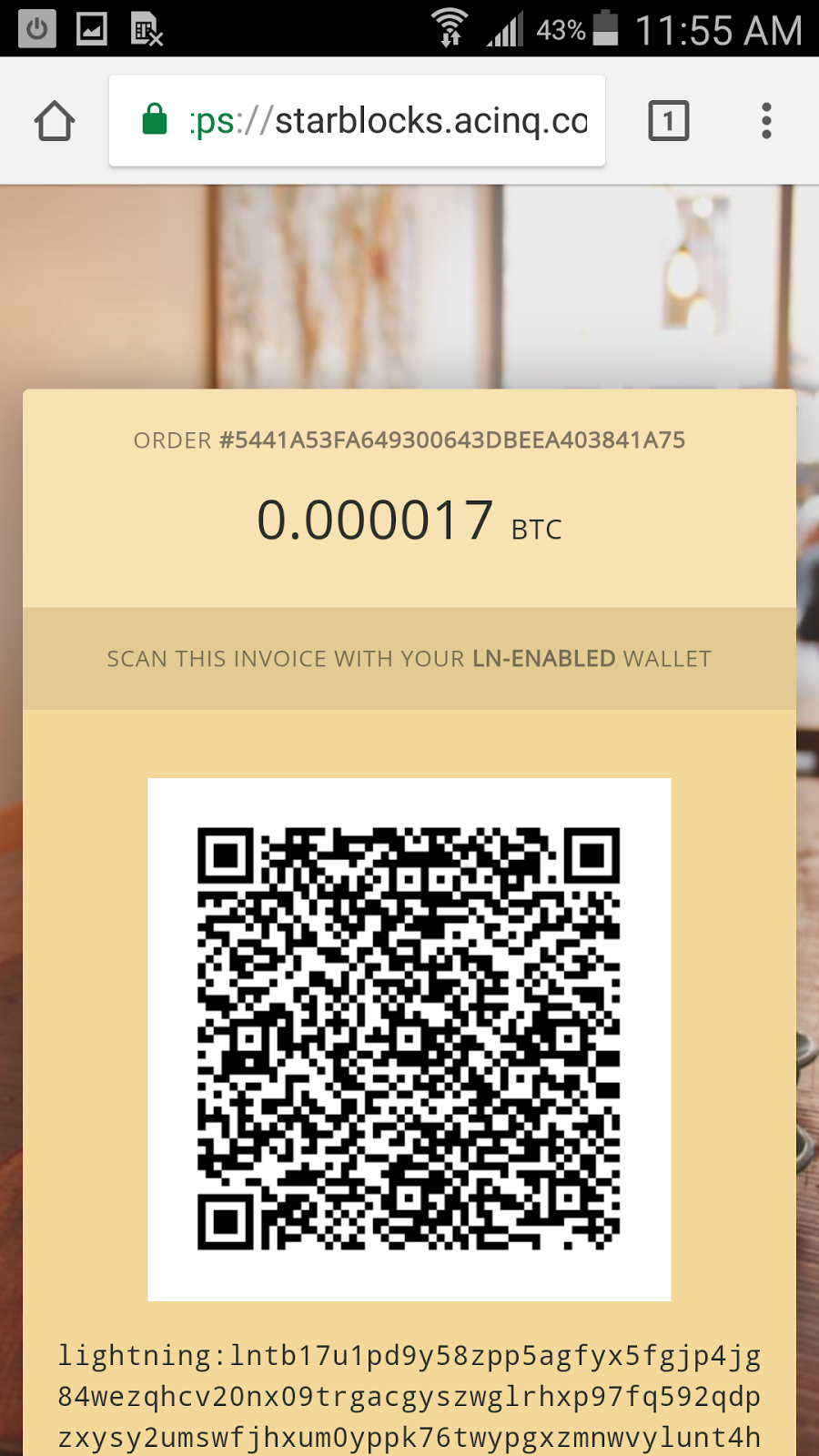Open the browser overflow menu

point(766,121)
